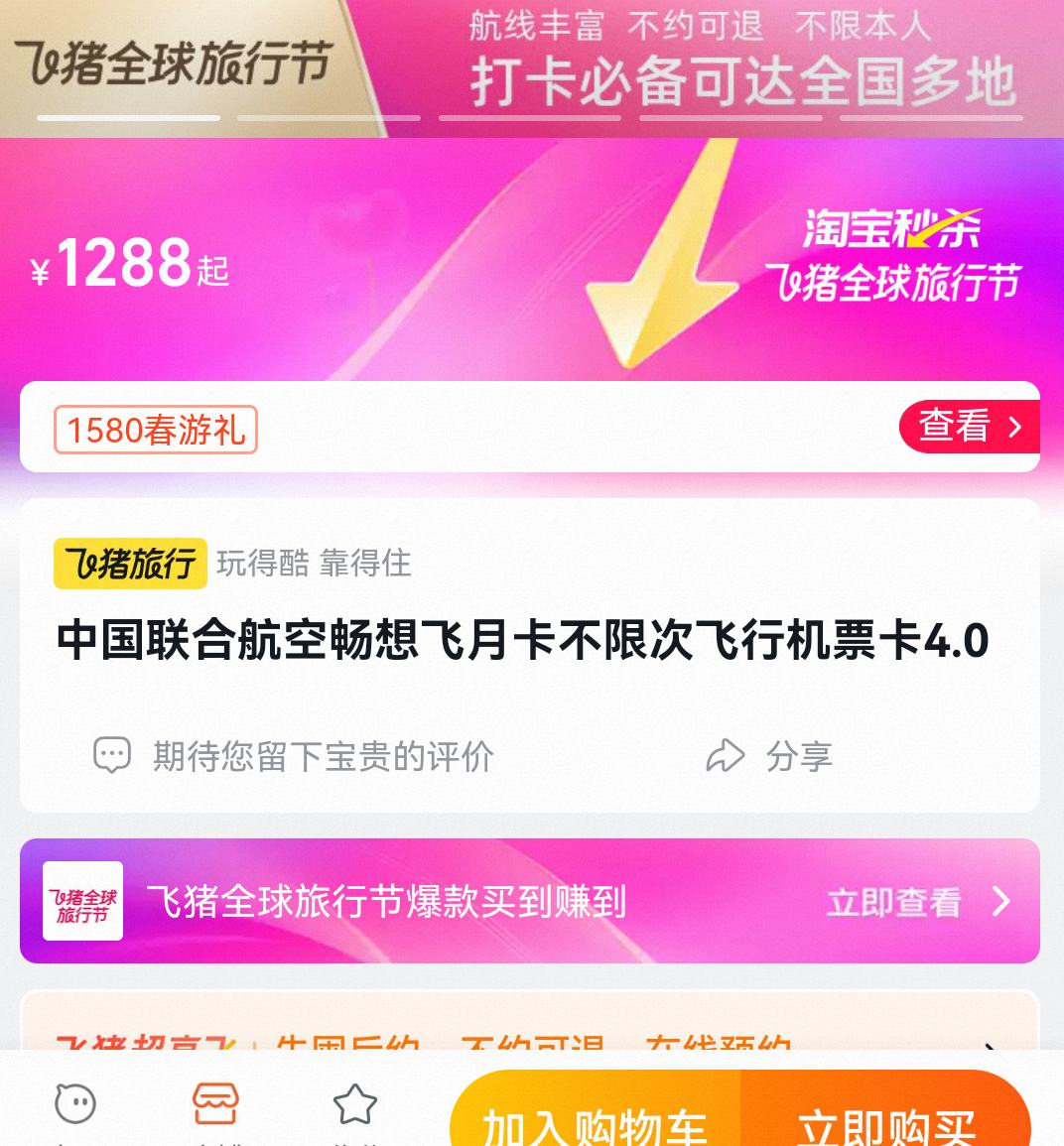The image size is (1064, 1146).
Task: Share this product via 分享
Action: click(770, 756)
